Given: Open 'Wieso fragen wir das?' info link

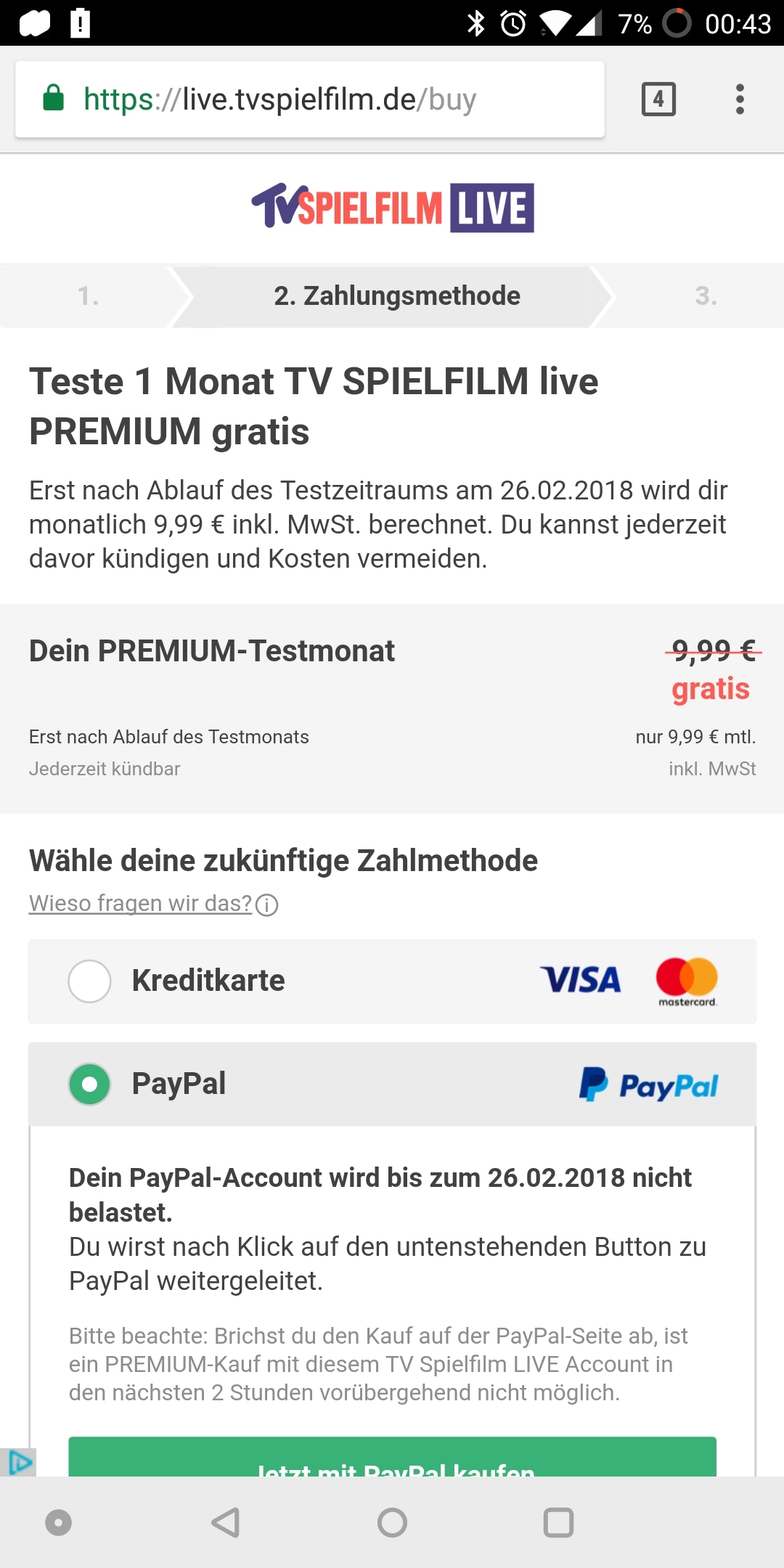Looking at the screenshot, I should click(x=152, y=904).
